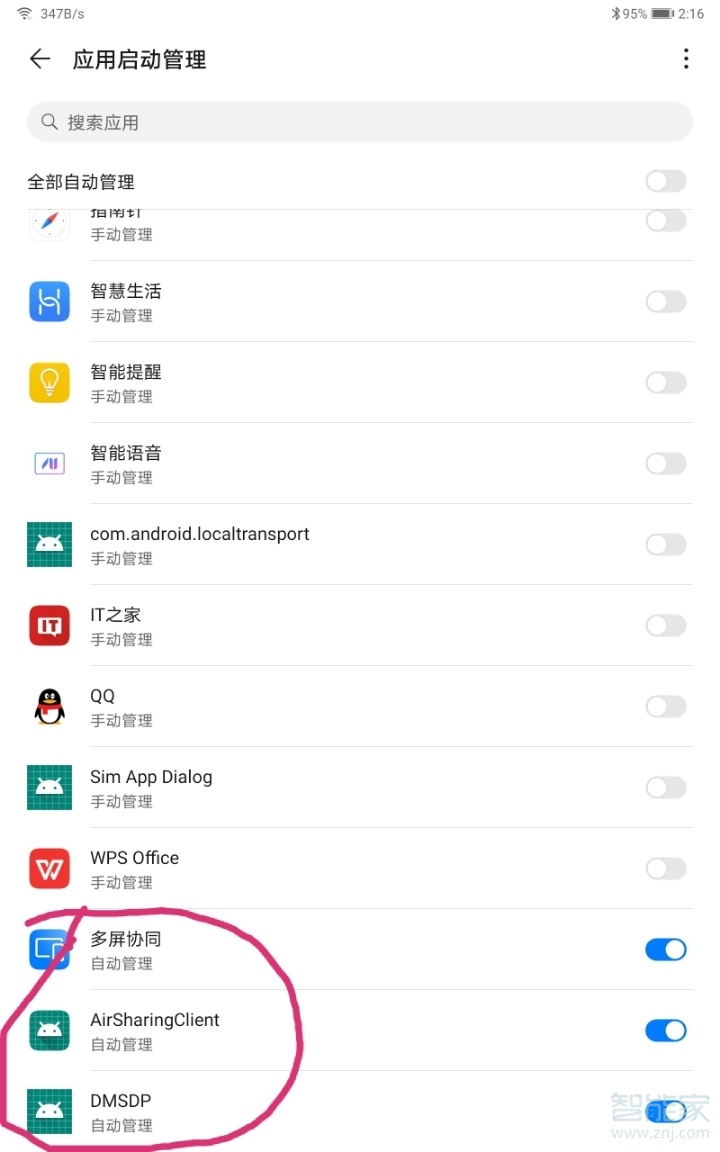Image resolution: width=720 pixels, height=1152 pixels.
Task: Toggle auto management for 智慧生活
Action: click(x=665, y=301)
